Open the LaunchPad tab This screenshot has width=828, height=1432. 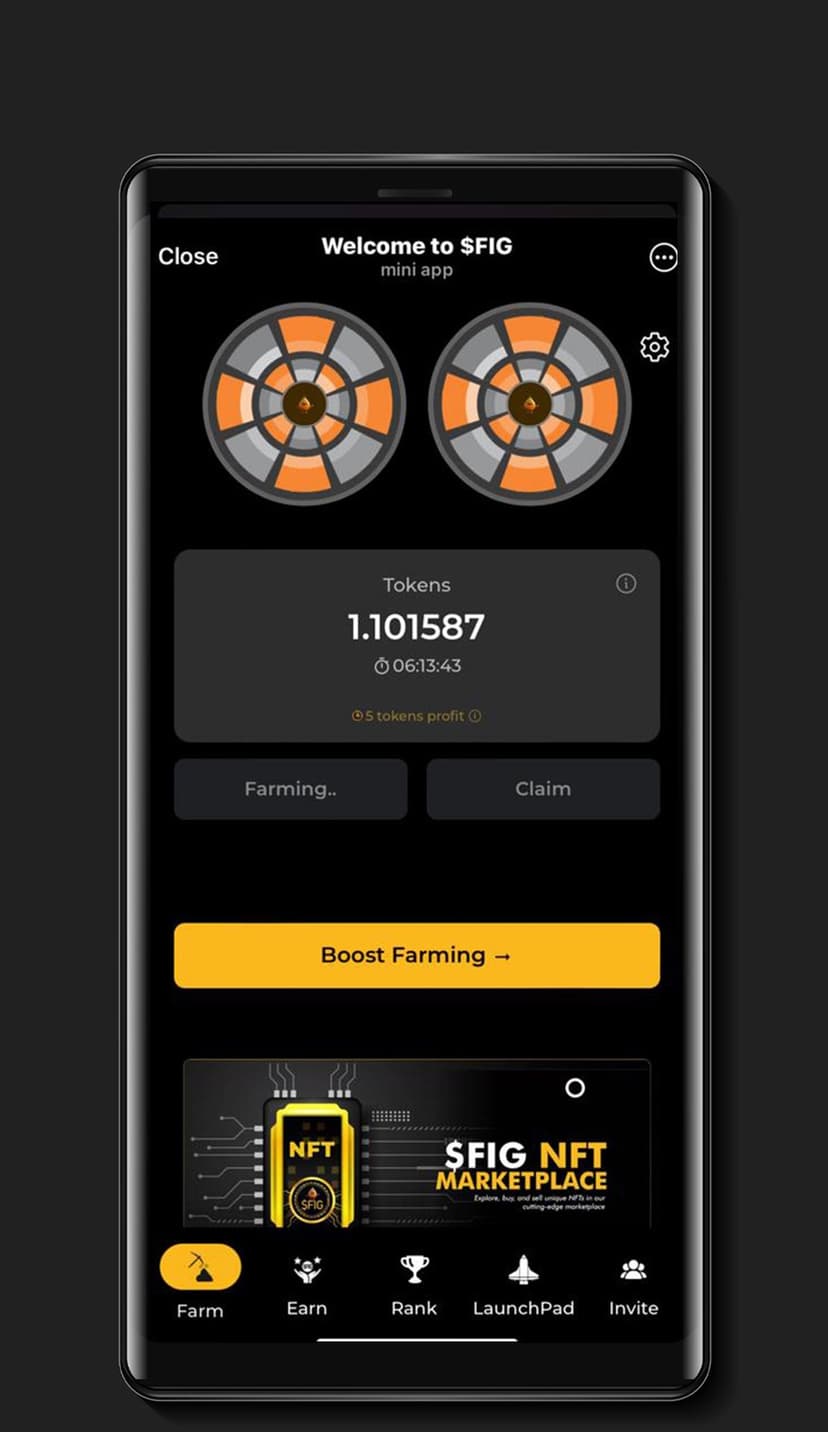[523, 1287]
